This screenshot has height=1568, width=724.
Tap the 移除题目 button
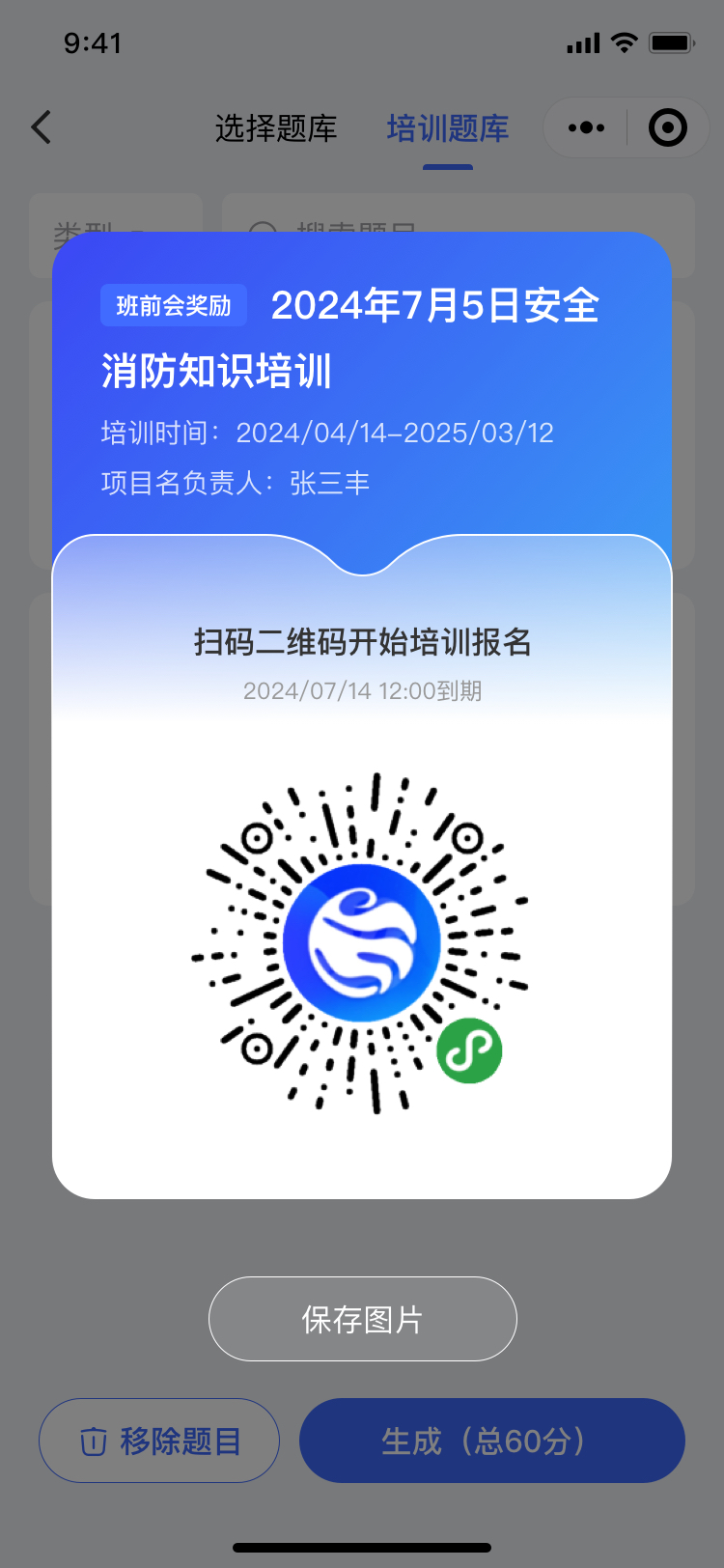pyautogui.click(x=159, y=1441)
